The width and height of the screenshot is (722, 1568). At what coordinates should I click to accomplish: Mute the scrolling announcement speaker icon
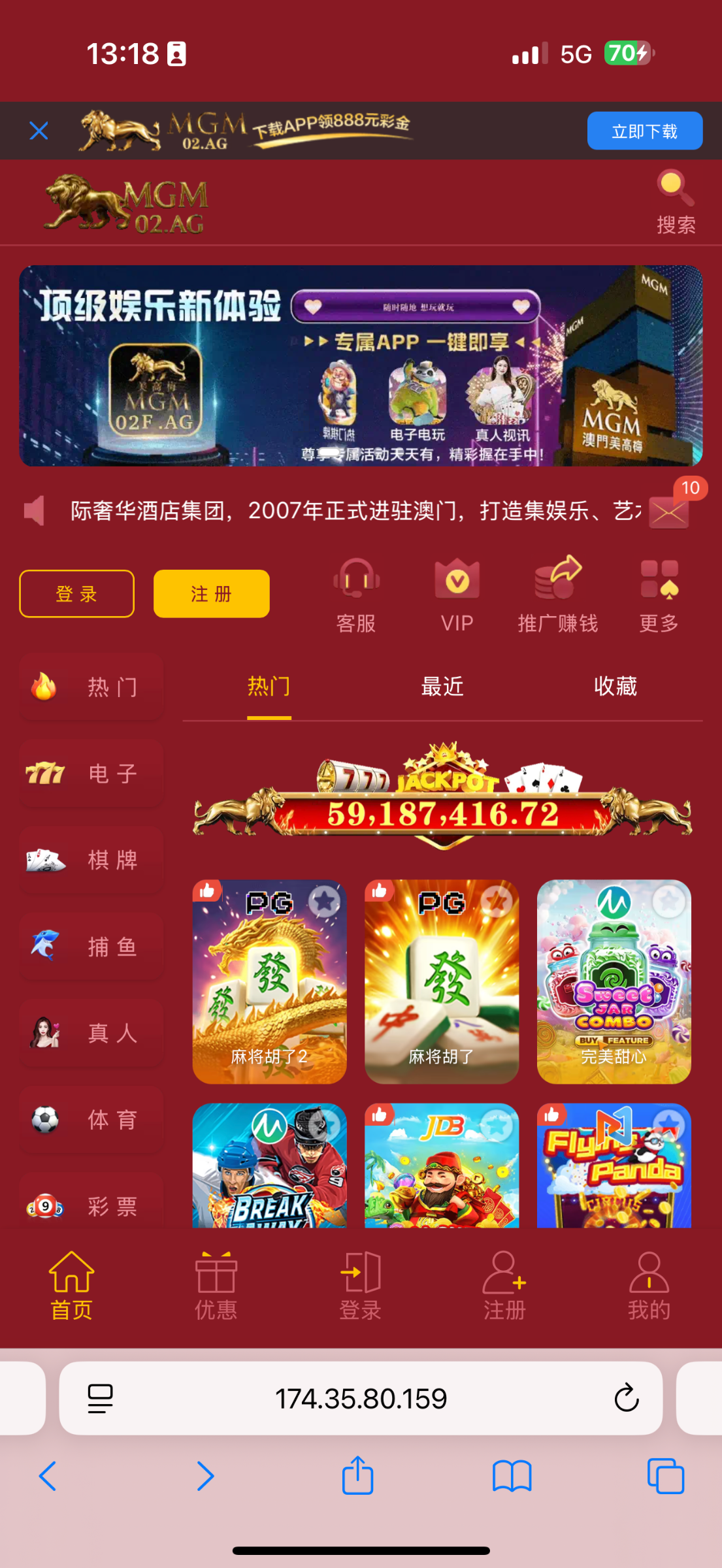33,512
